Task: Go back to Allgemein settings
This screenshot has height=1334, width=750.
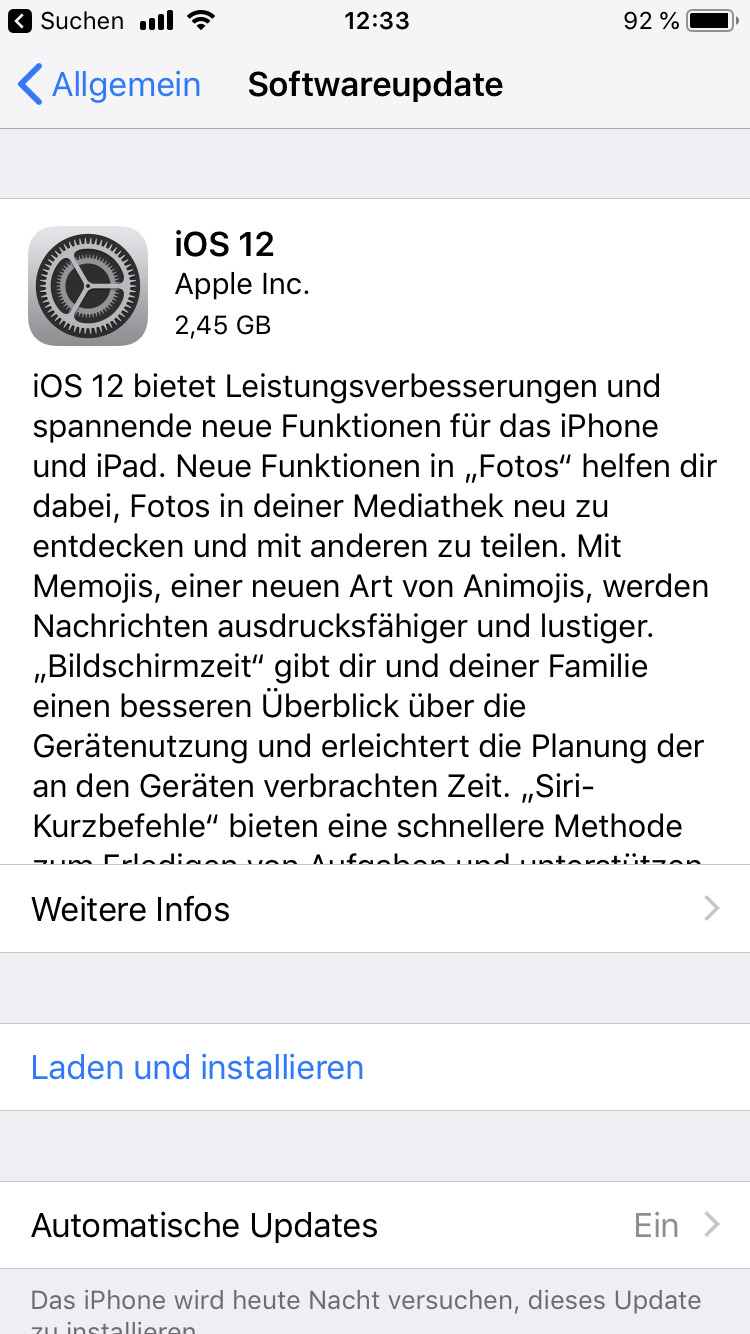Action: point(110,85)
